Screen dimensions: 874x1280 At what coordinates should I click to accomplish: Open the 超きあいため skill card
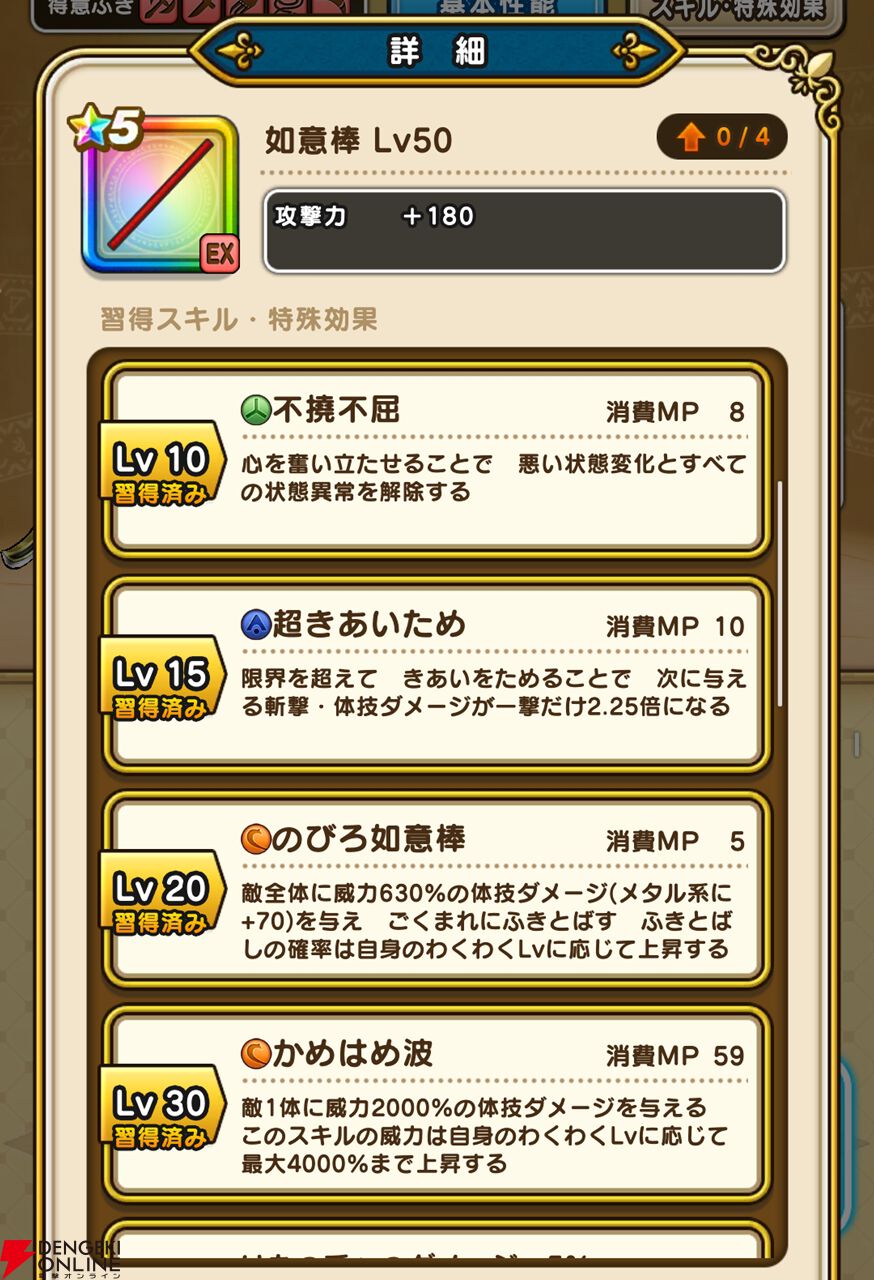point(437,672)
